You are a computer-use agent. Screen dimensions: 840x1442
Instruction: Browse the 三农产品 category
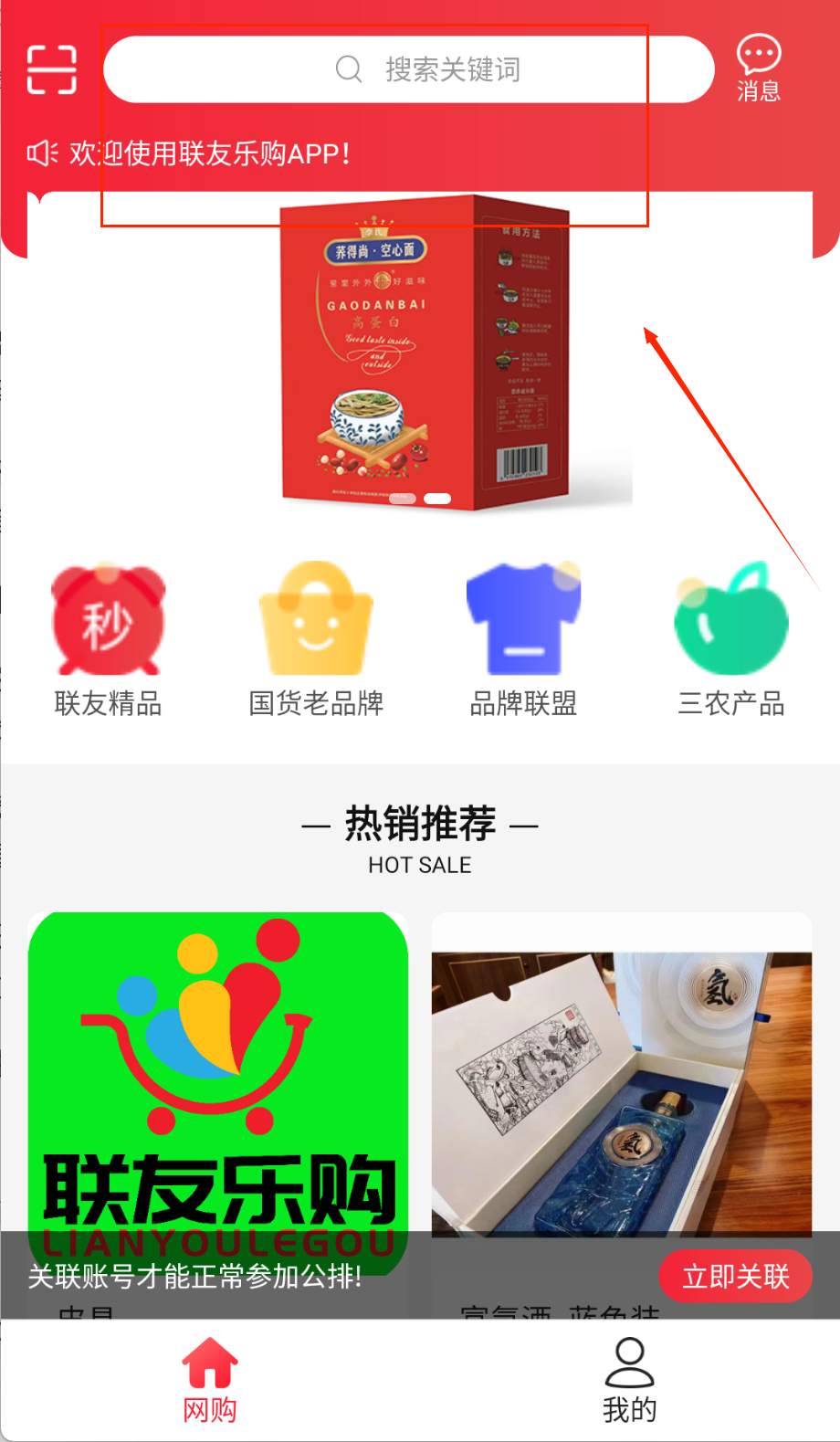pyautogui.click(x=730, y=639)
